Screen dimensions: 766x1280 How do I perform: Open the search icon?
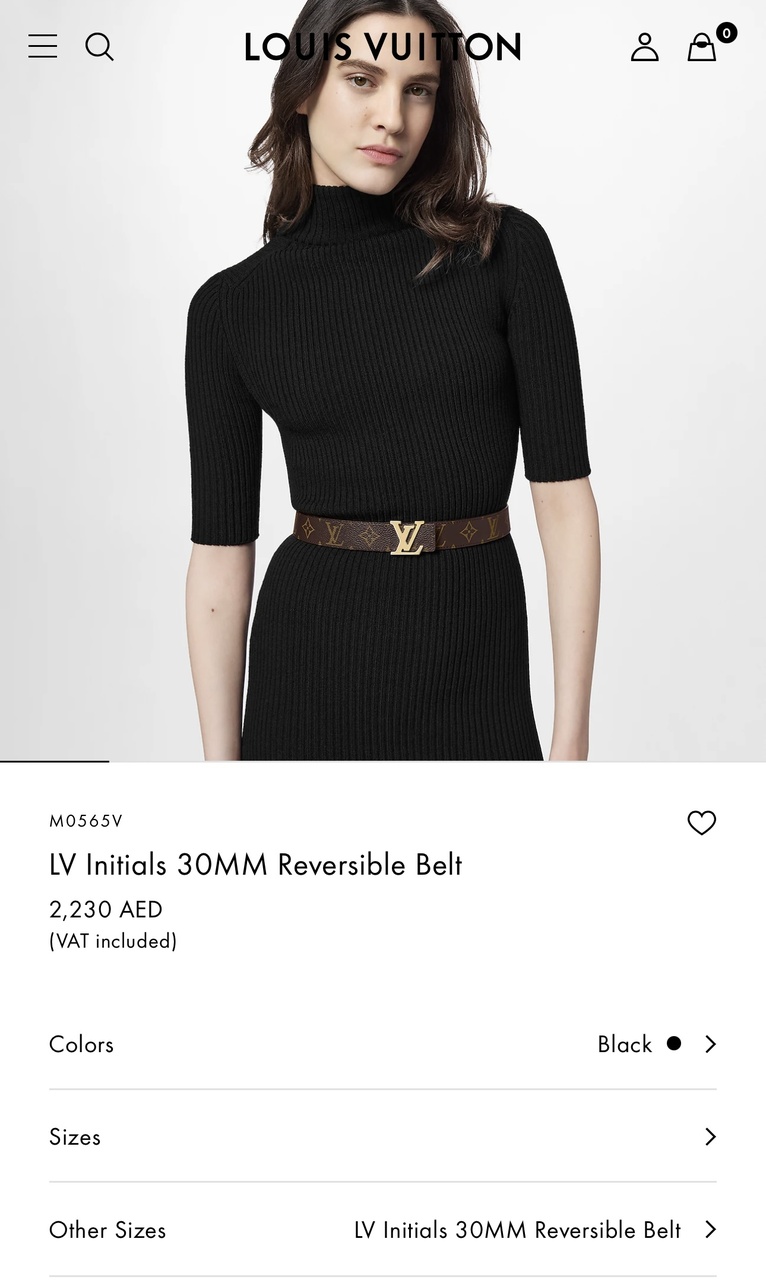(x=99, y=46)
